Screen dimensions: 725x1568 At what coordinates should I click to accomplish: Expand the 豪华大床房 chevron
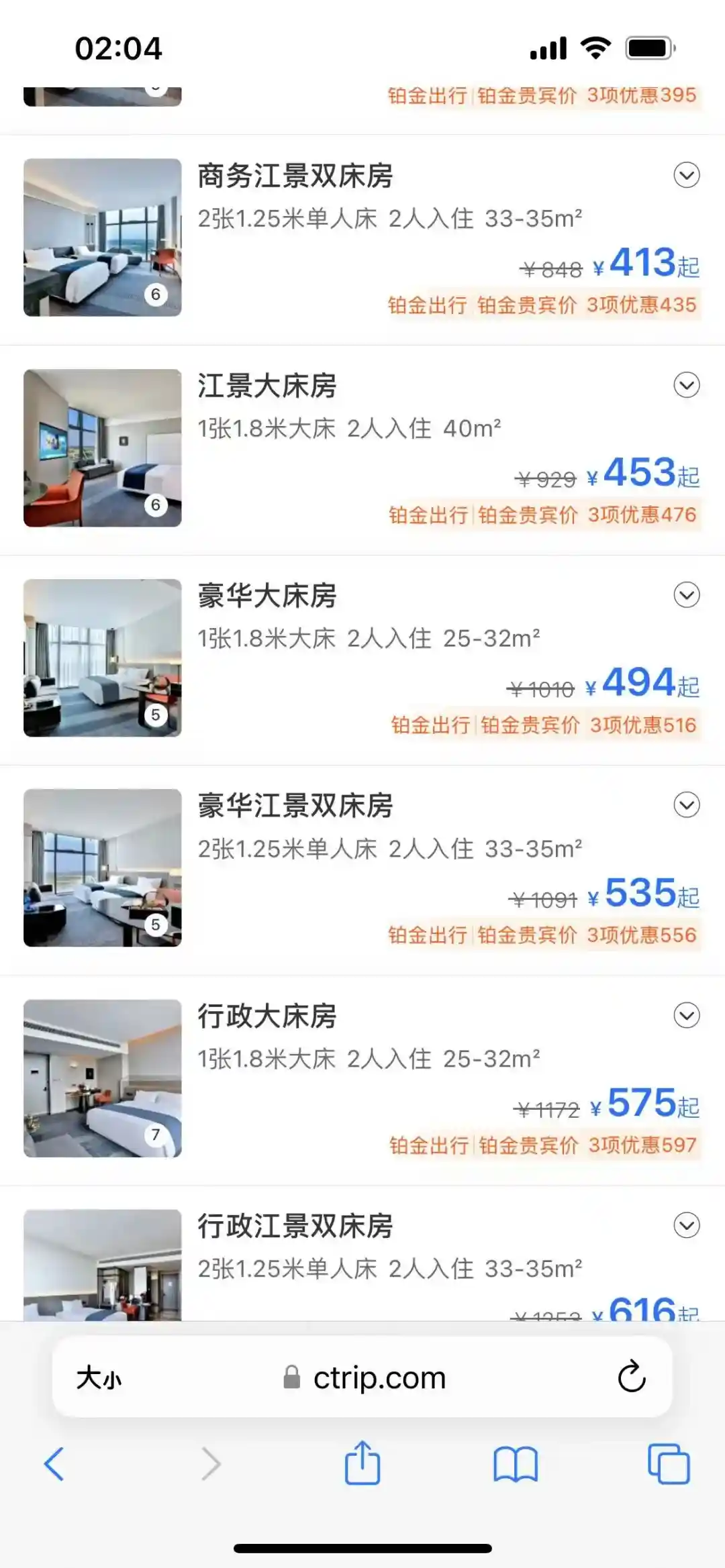coord(686,596)
